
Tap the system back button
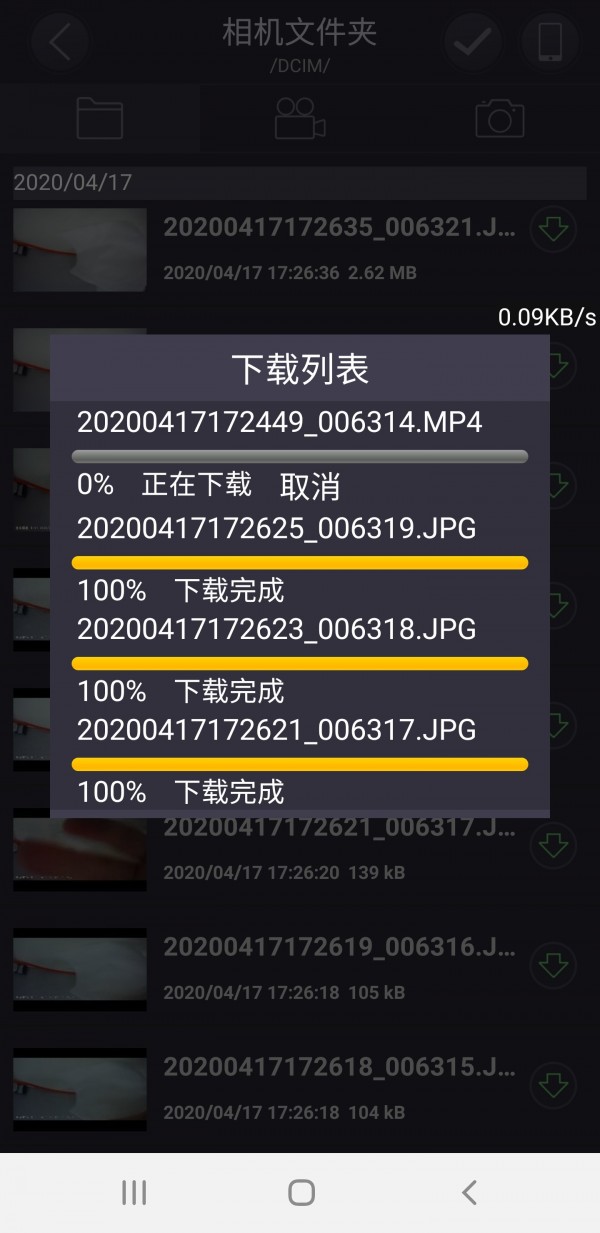pos(469,1192)
